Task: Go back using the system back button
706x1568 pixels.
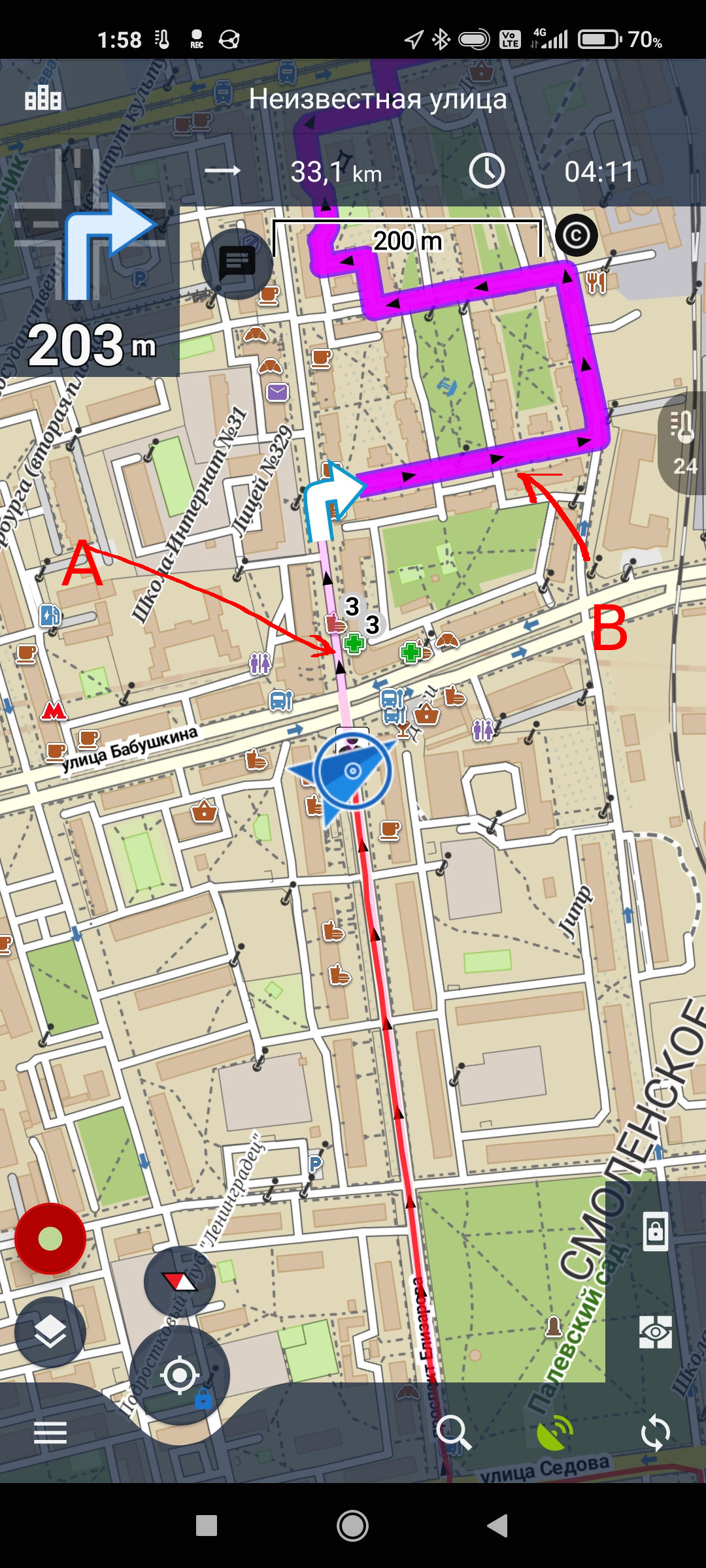Action: pyautogui.click(x=498, y=1526)
